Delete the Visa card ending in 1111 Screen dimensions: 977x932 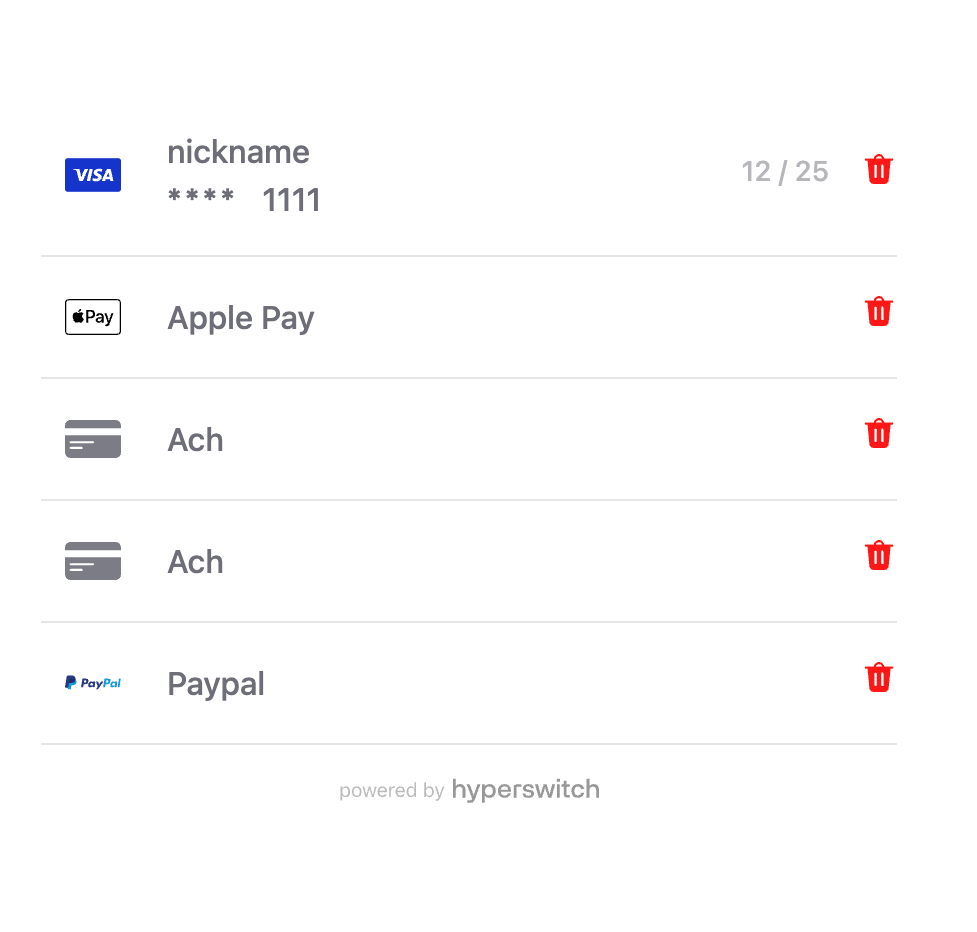coord(878,170)
